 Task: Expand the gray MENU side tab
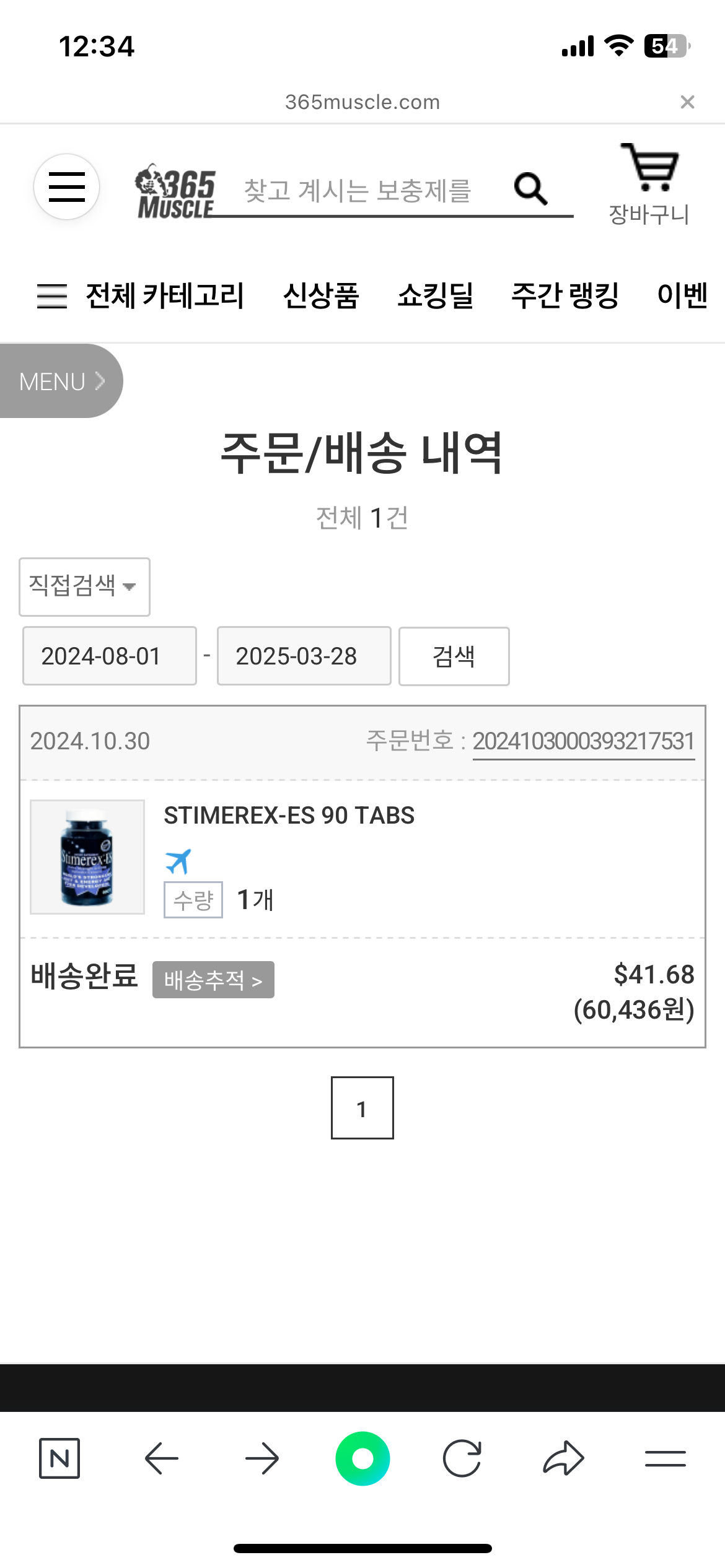[61, 381]
